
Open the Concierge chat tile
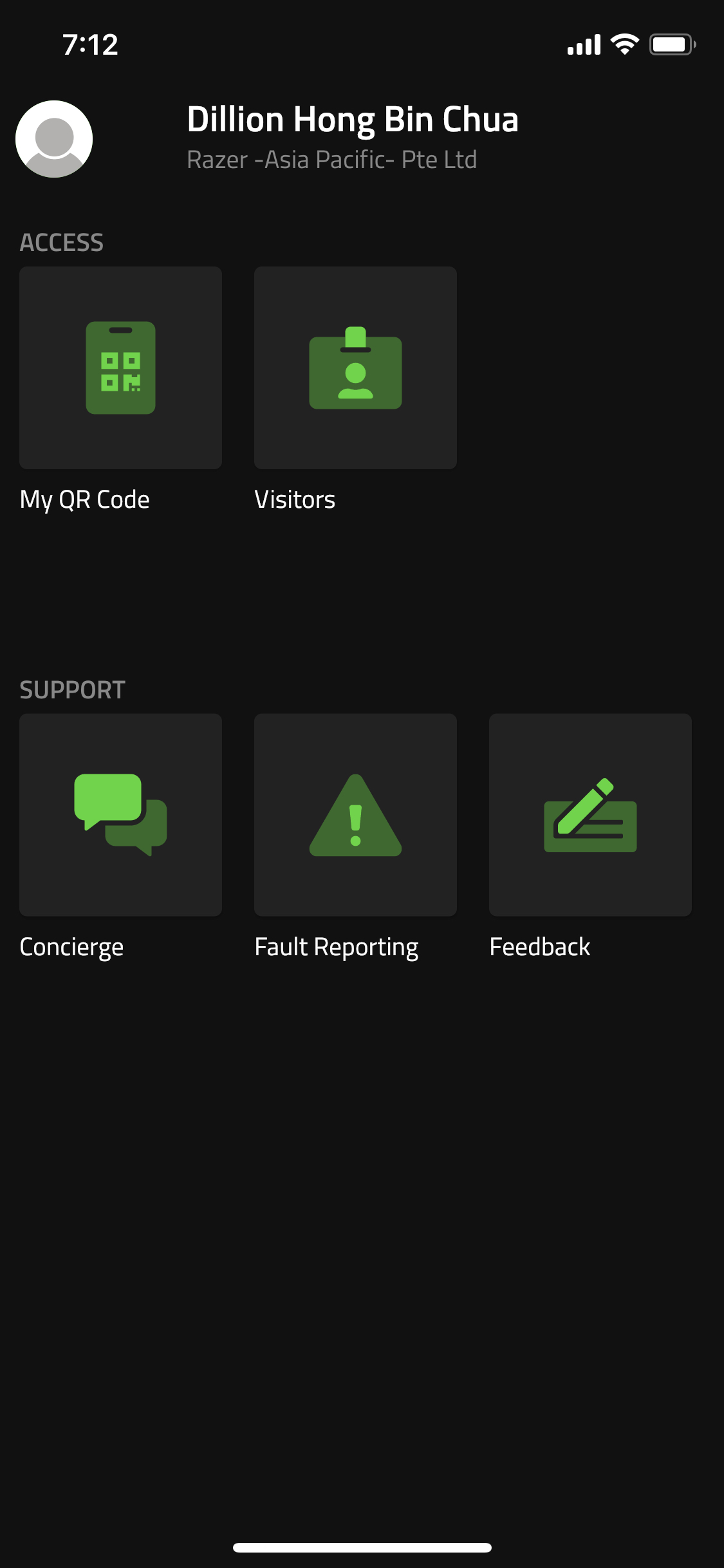[120, 815]
